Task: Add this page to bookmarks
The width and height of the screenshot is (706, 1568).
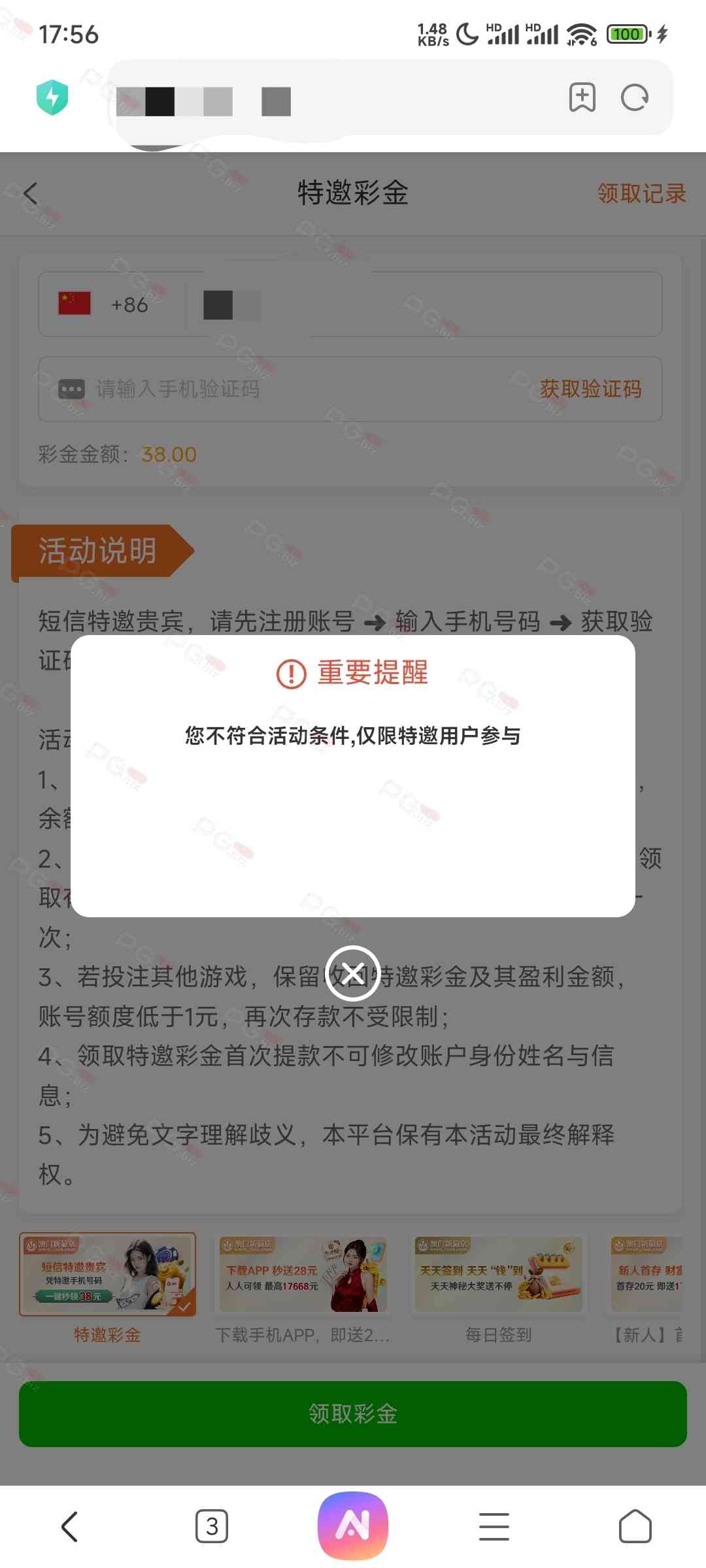Action: 582,98
